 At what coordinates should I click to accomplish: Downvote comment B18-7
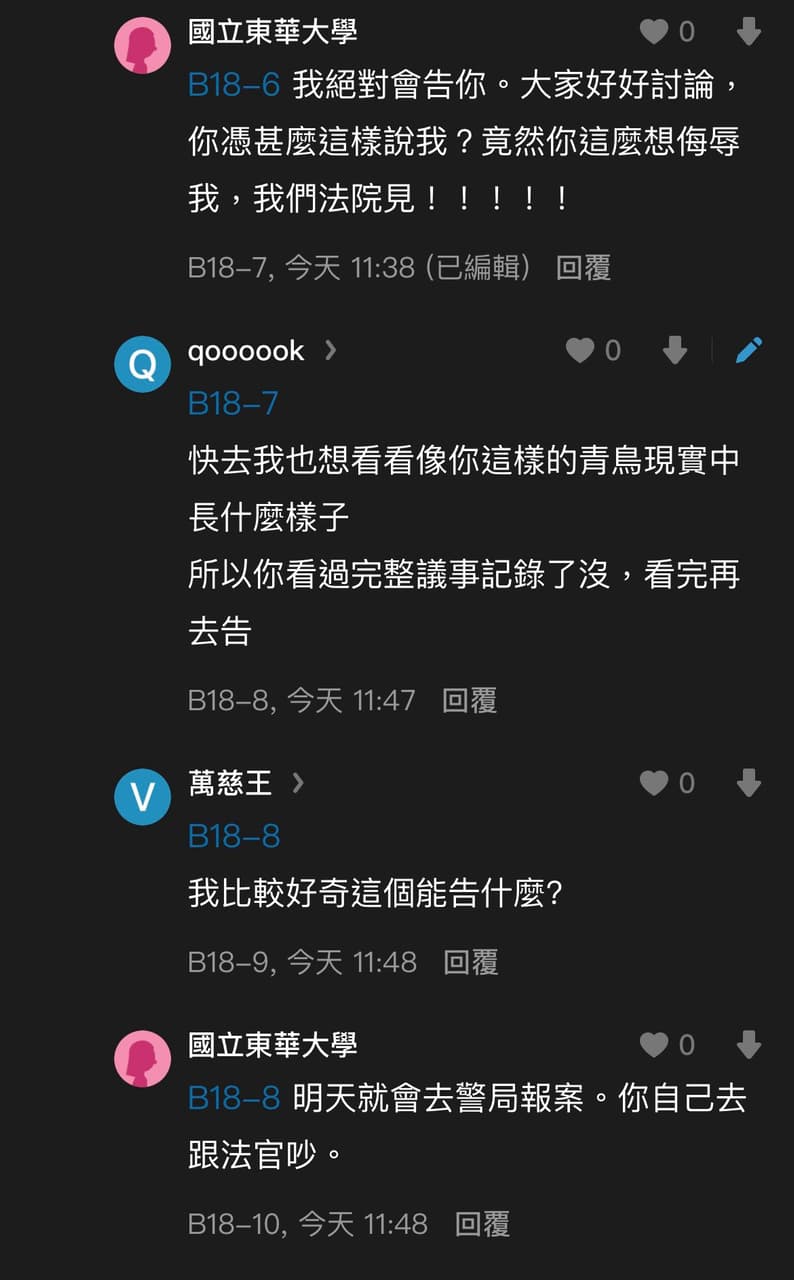tap(749, 32)
